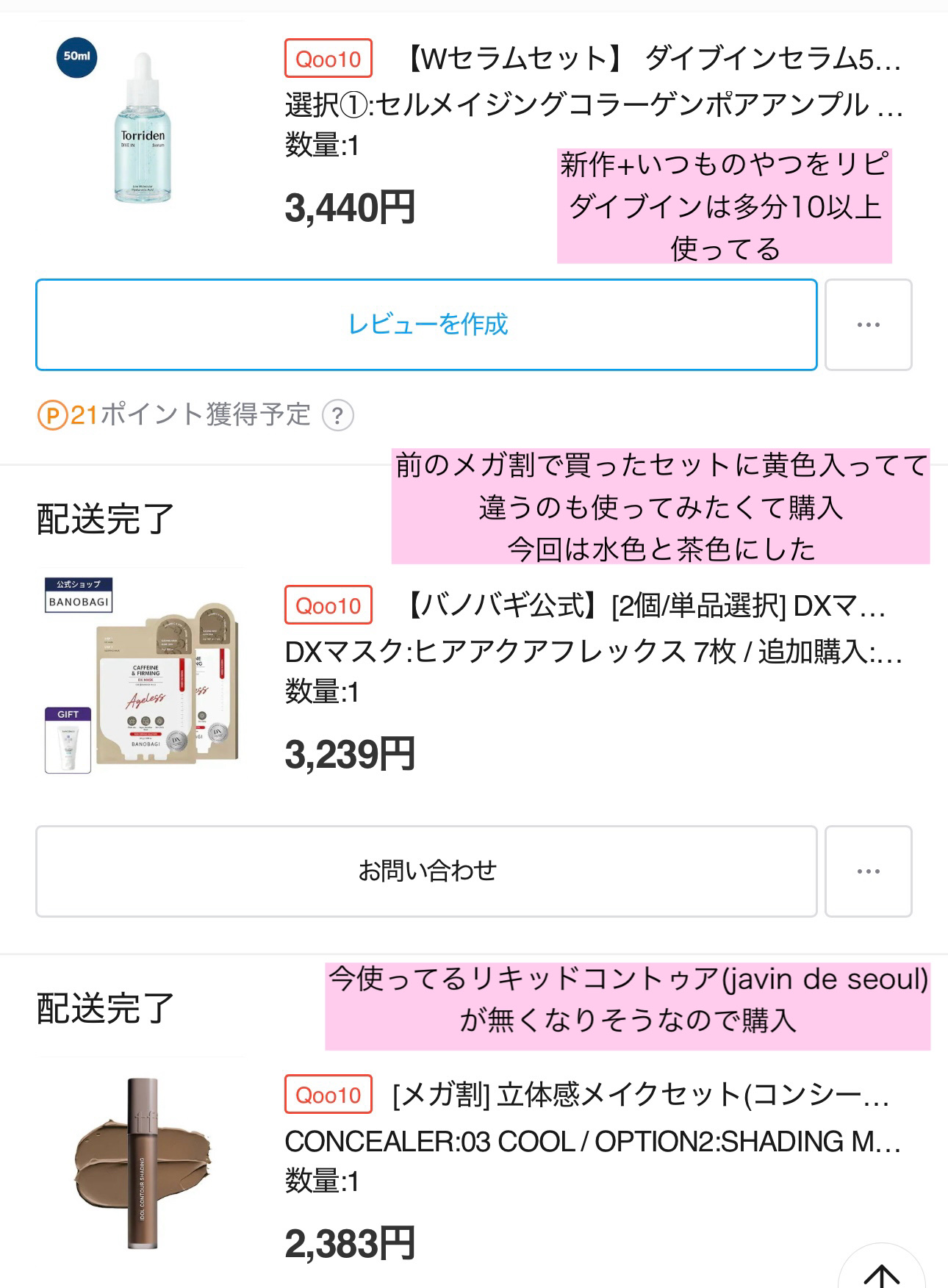Tap the レビューを作成 button
Screen dimensions: 948x1288
pyautogui.click(x=426, y=324)
